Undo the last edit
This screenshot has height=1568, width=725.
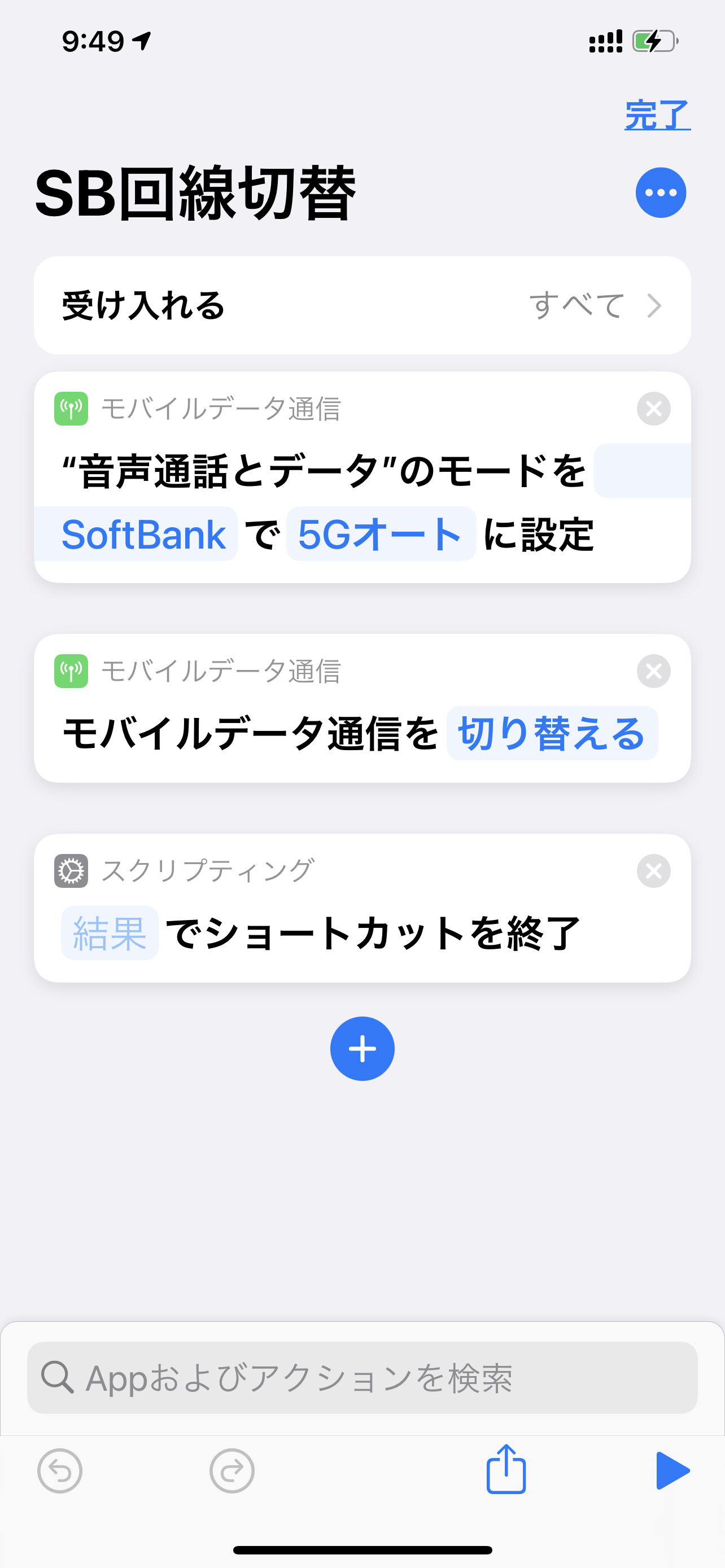coord(60,1471)
